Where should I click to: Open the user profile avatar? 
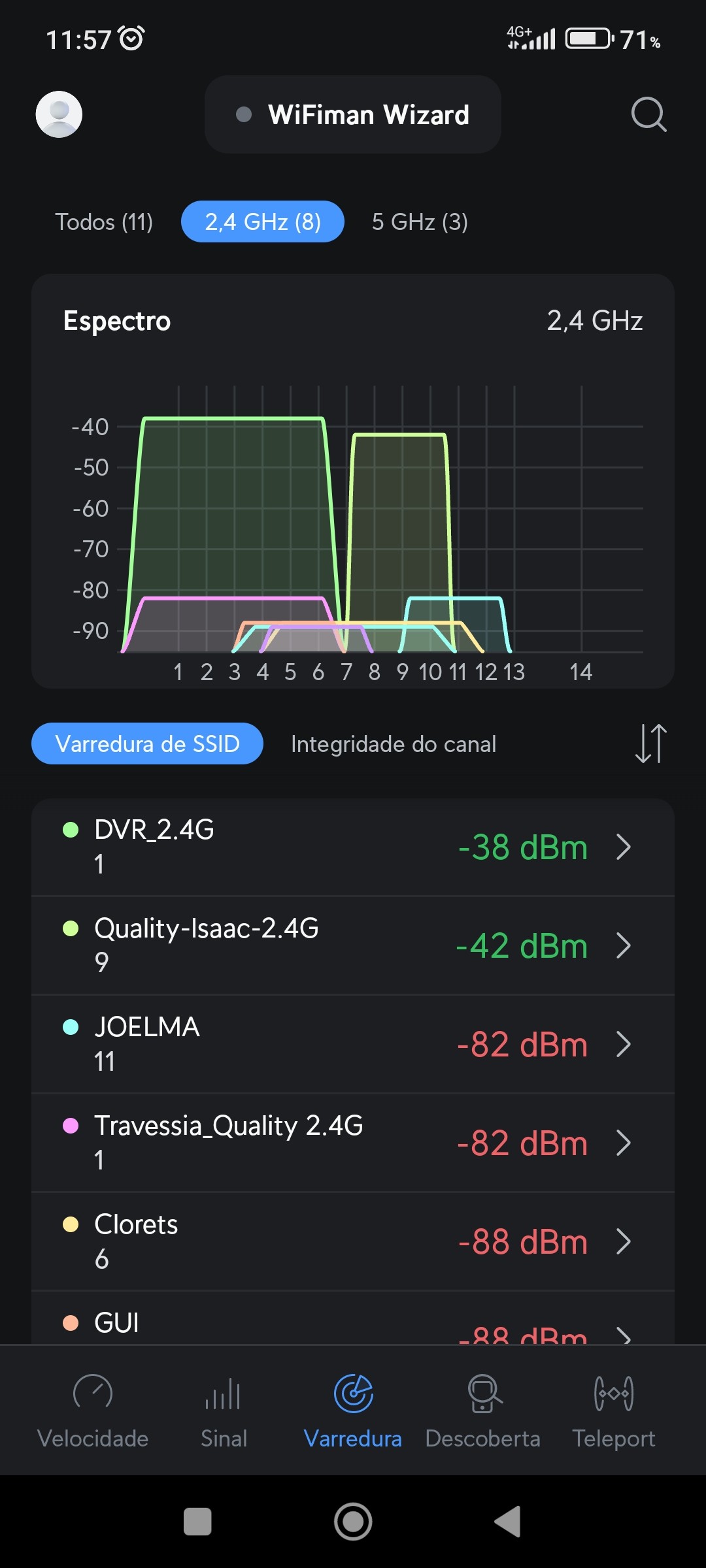[x=59, y=114]
